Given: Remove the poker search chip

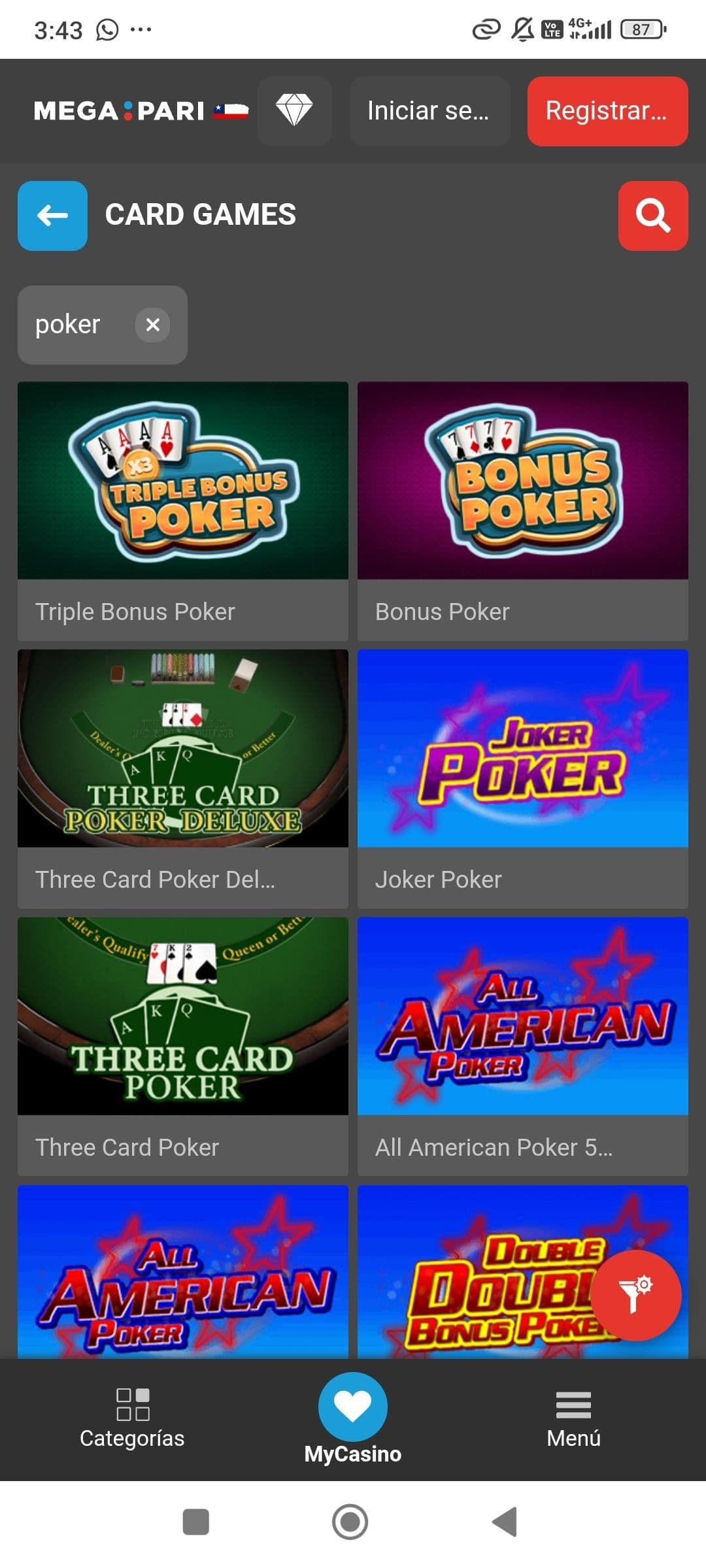Looking at the screenshot, I should [x=152, y=325].
